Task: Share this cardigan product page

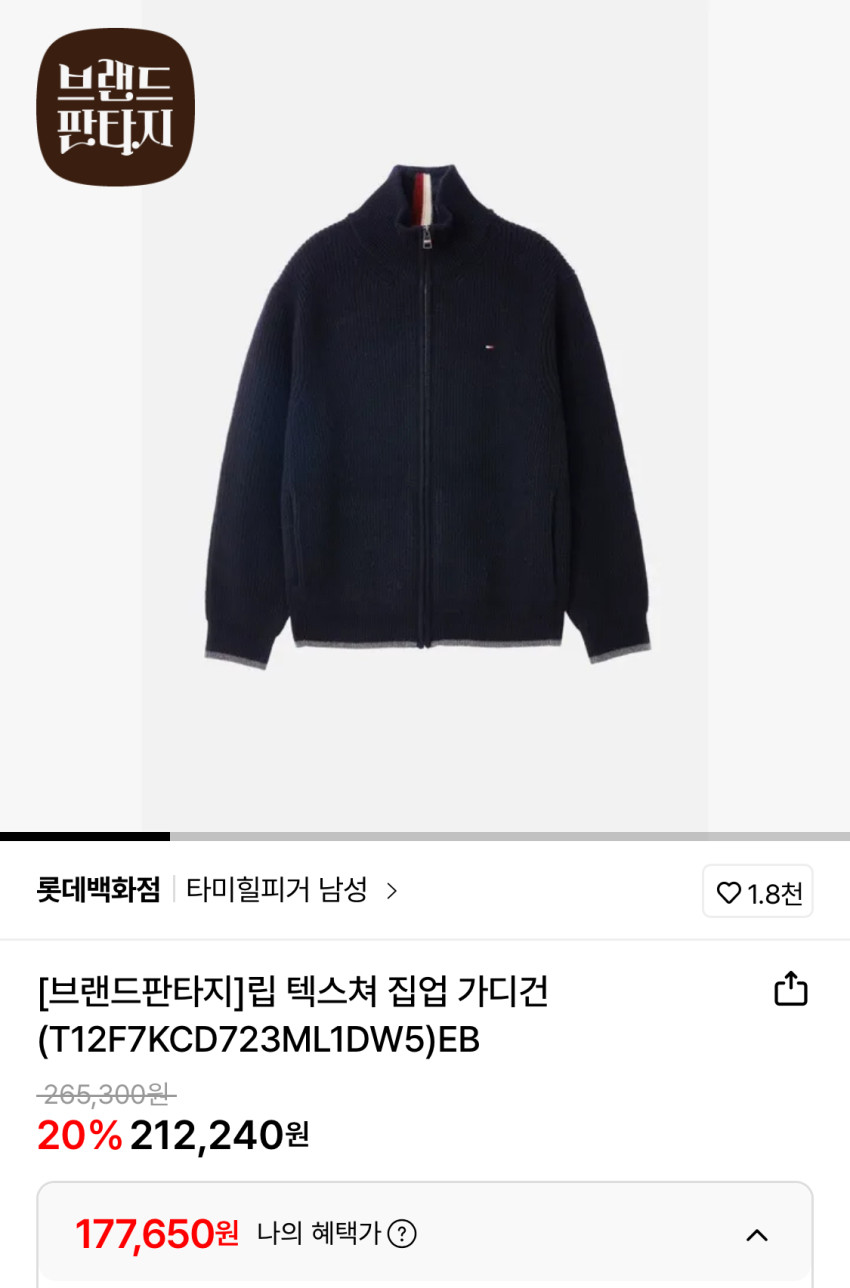Action: point(790,988)
